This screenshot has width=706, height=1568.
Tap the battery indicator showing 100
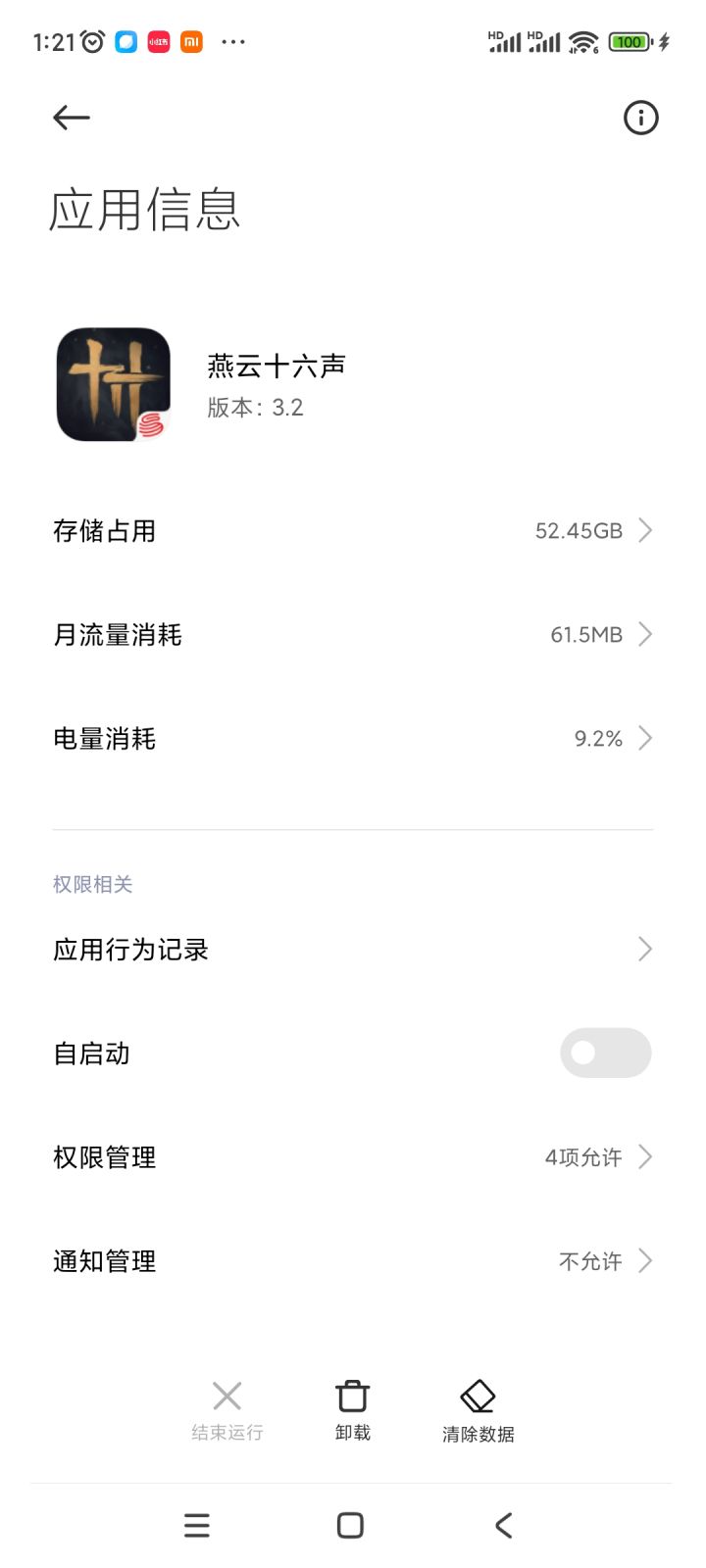pyautogui.click(x=629, y=42)
